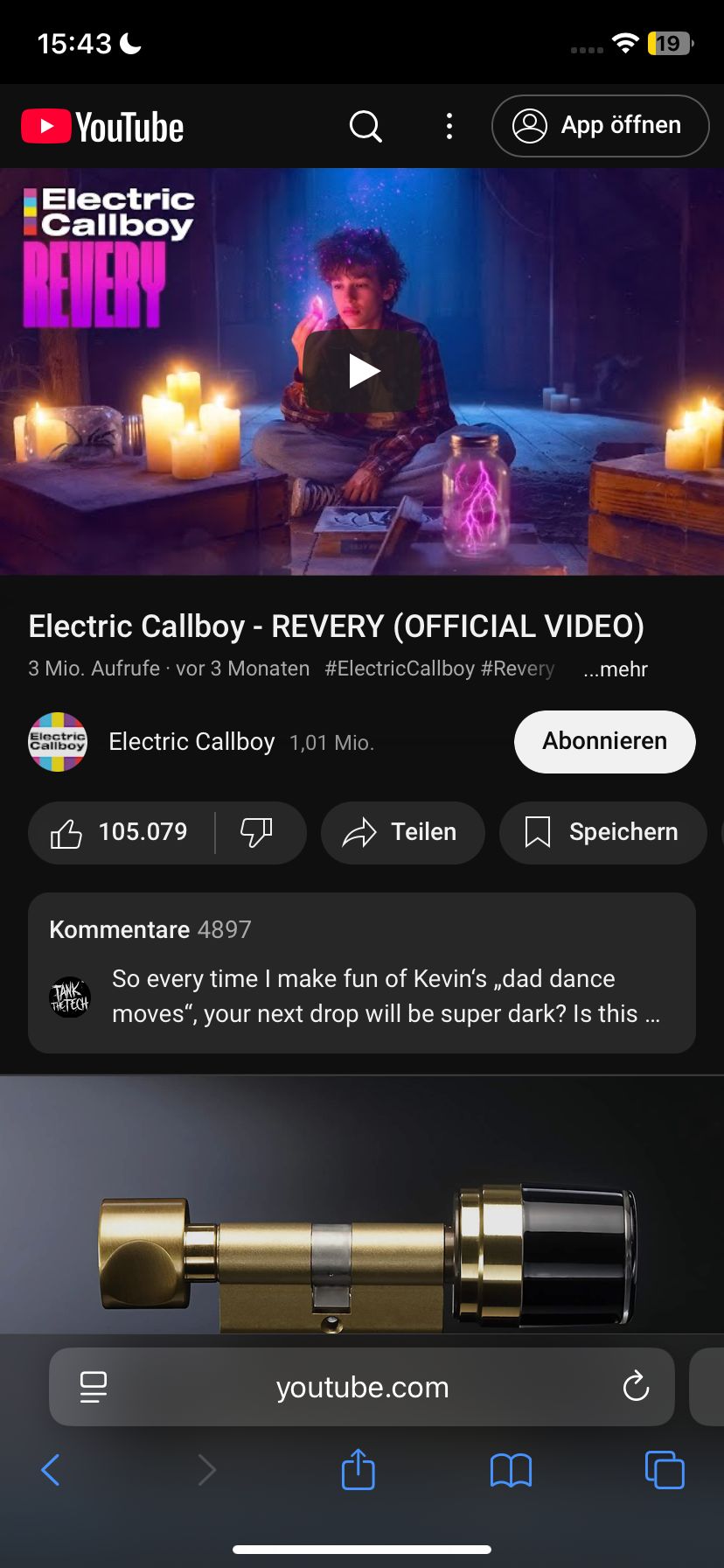Open Safari bookmarks
Image resolution: width=724 pixels, height=1568 pixels.
coord(511,1470)
